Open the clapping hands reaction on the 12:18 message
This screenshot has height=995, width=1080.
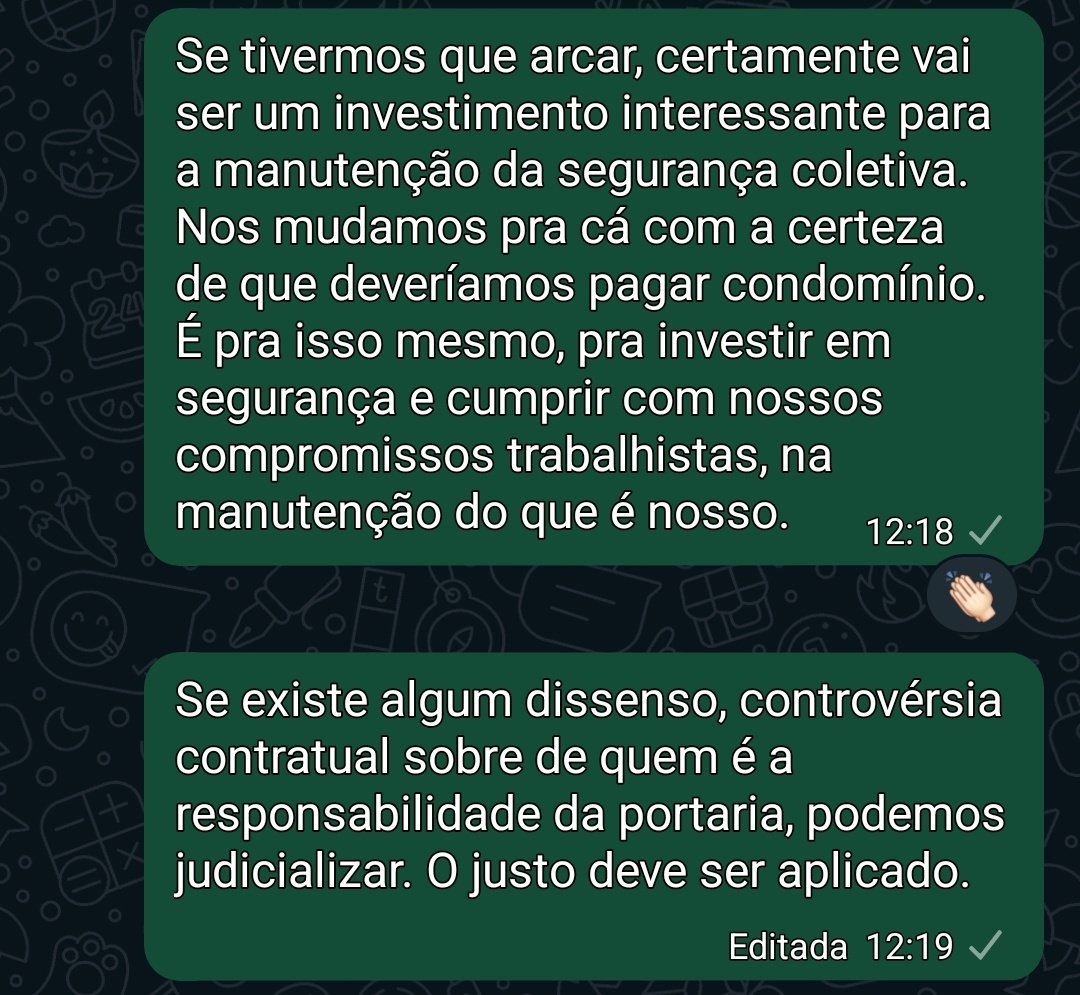click(x=971, y=598)
